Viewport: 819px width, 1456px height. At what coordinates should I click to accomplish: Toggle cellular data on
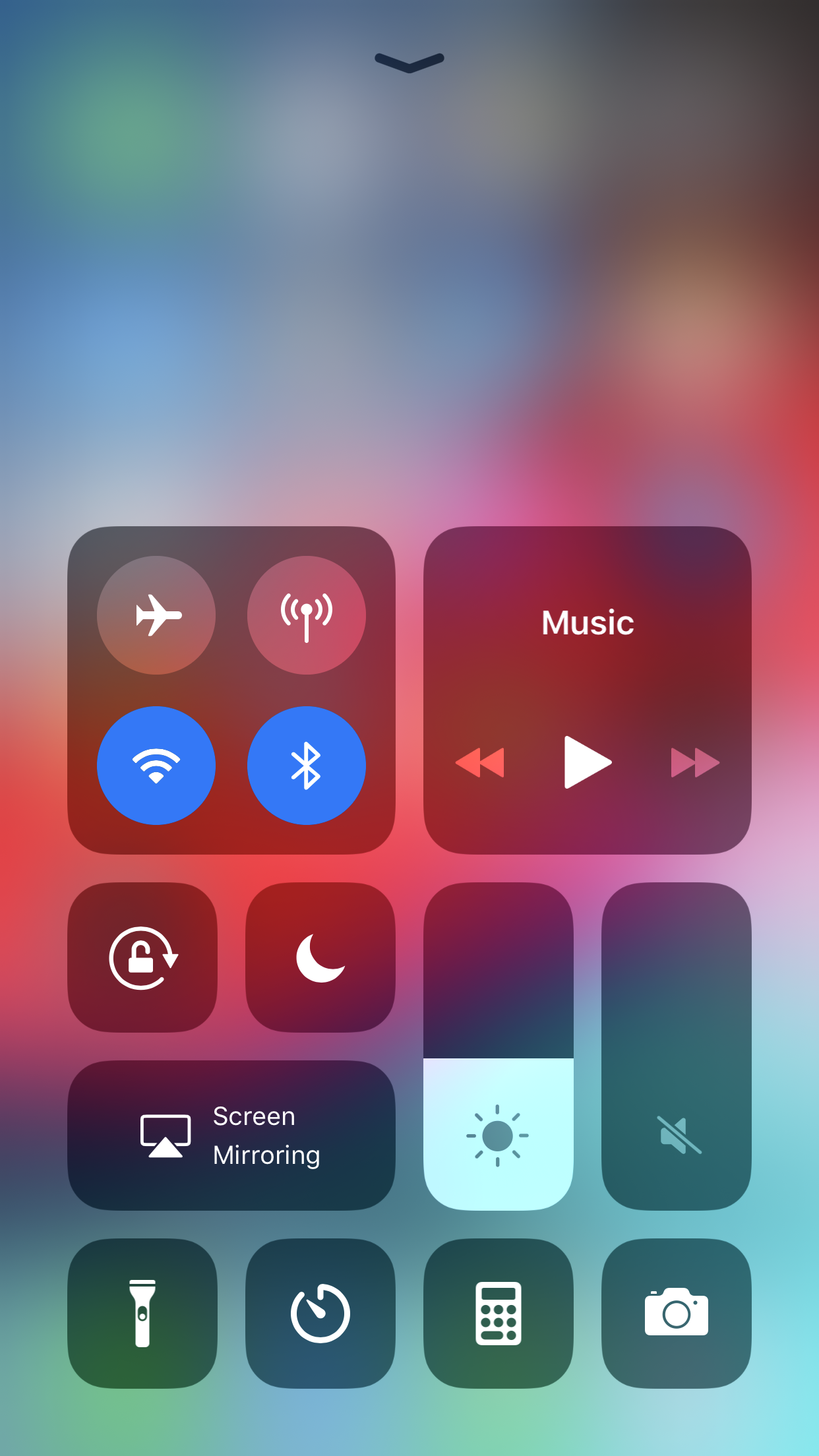point(307,615)
